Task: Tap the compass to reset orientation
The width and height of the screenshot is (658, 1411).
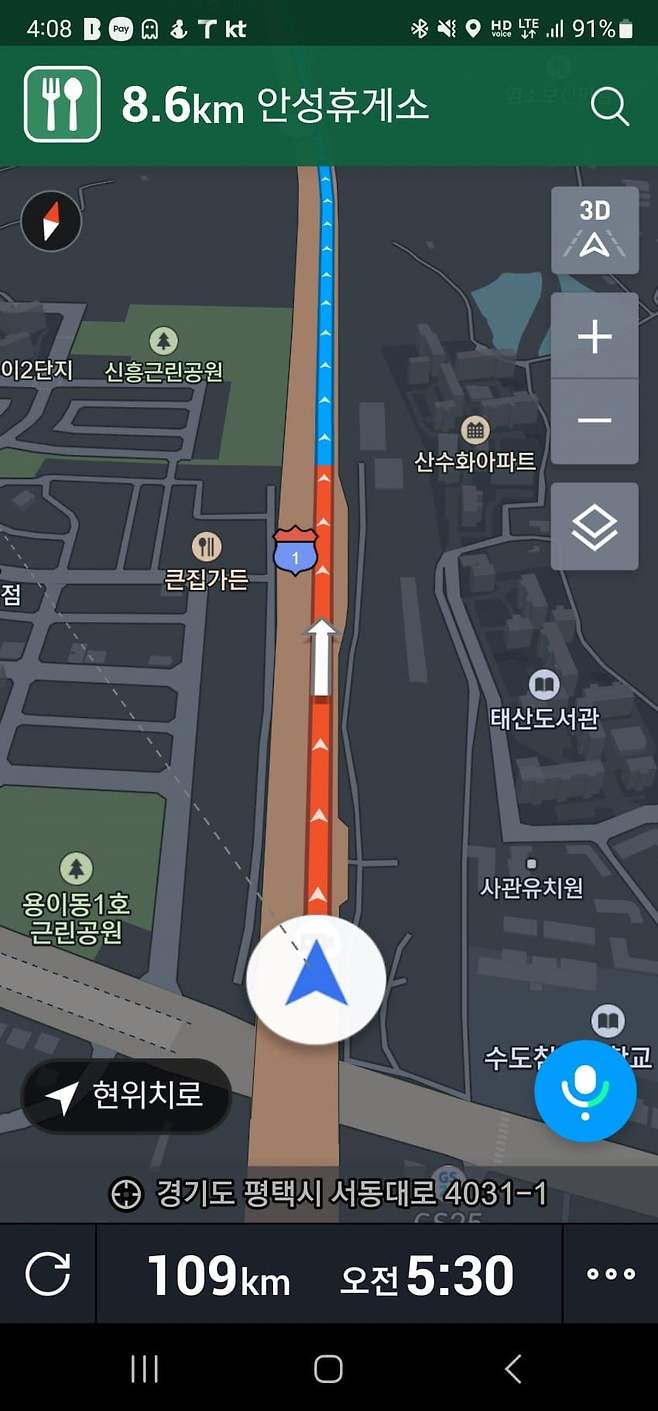Action: 51,220
